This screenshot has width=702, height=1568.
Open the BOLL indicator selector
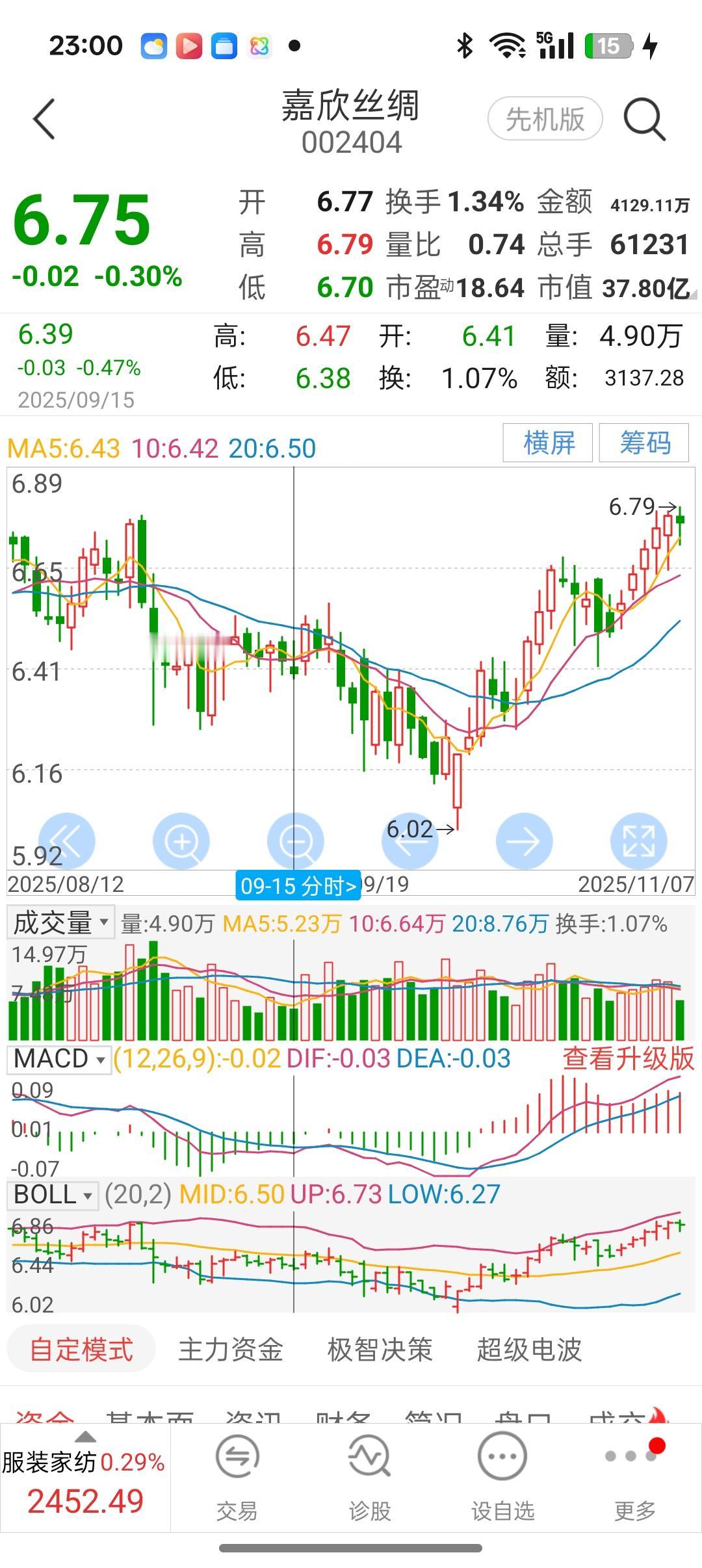coord(51,1194)
